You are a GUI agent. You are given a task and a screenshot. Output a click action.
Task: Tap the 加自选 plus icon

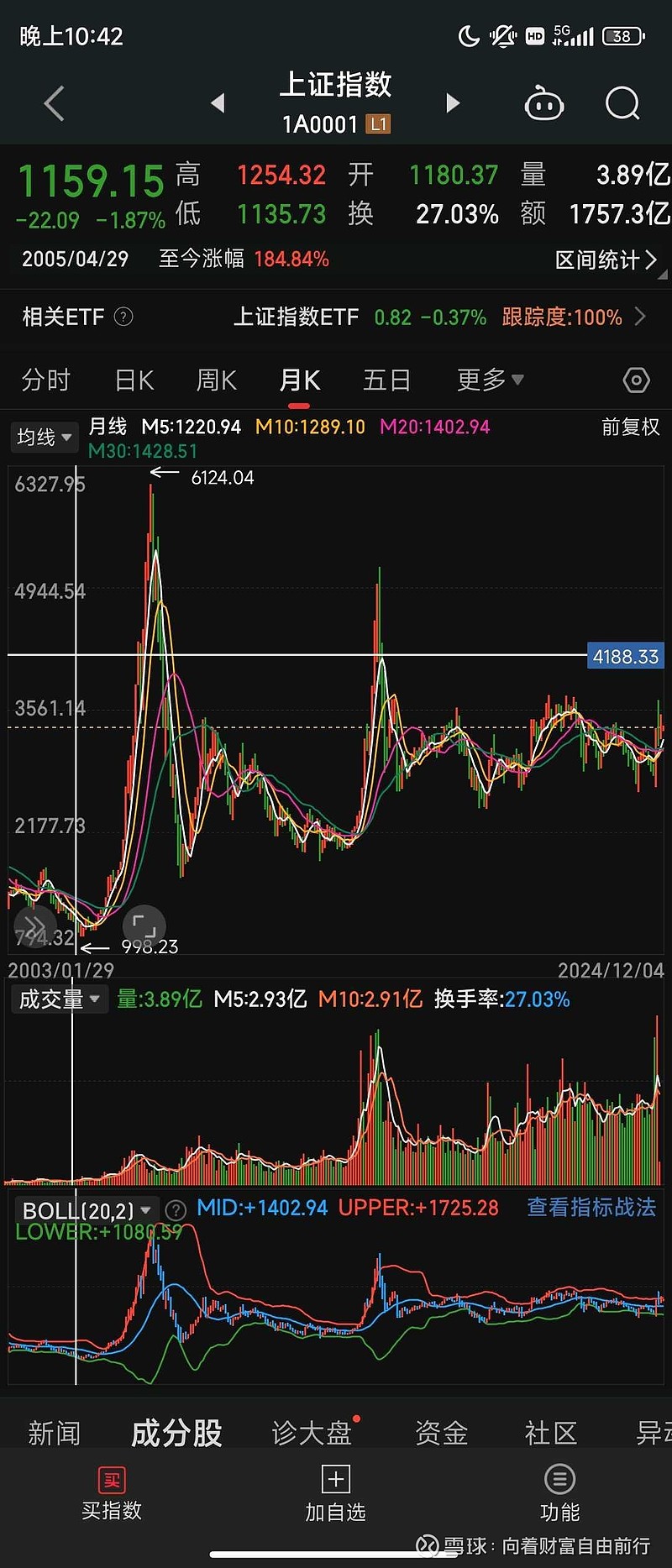click(x=335, y=1480)
